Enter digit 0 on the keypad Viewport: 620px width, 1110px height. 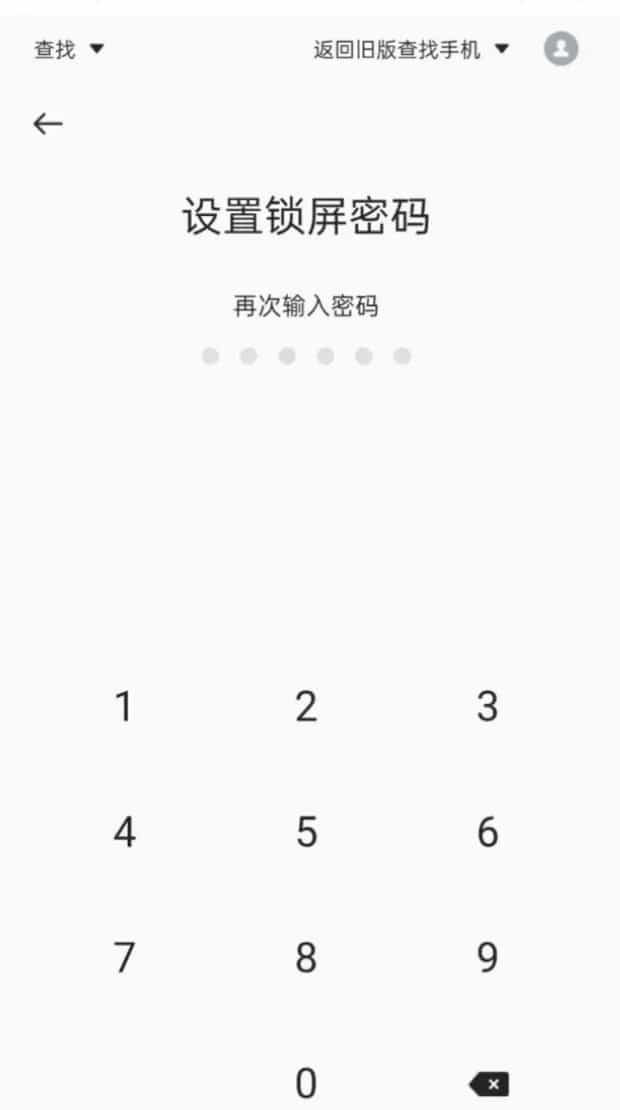click(x=306, y=1083)
